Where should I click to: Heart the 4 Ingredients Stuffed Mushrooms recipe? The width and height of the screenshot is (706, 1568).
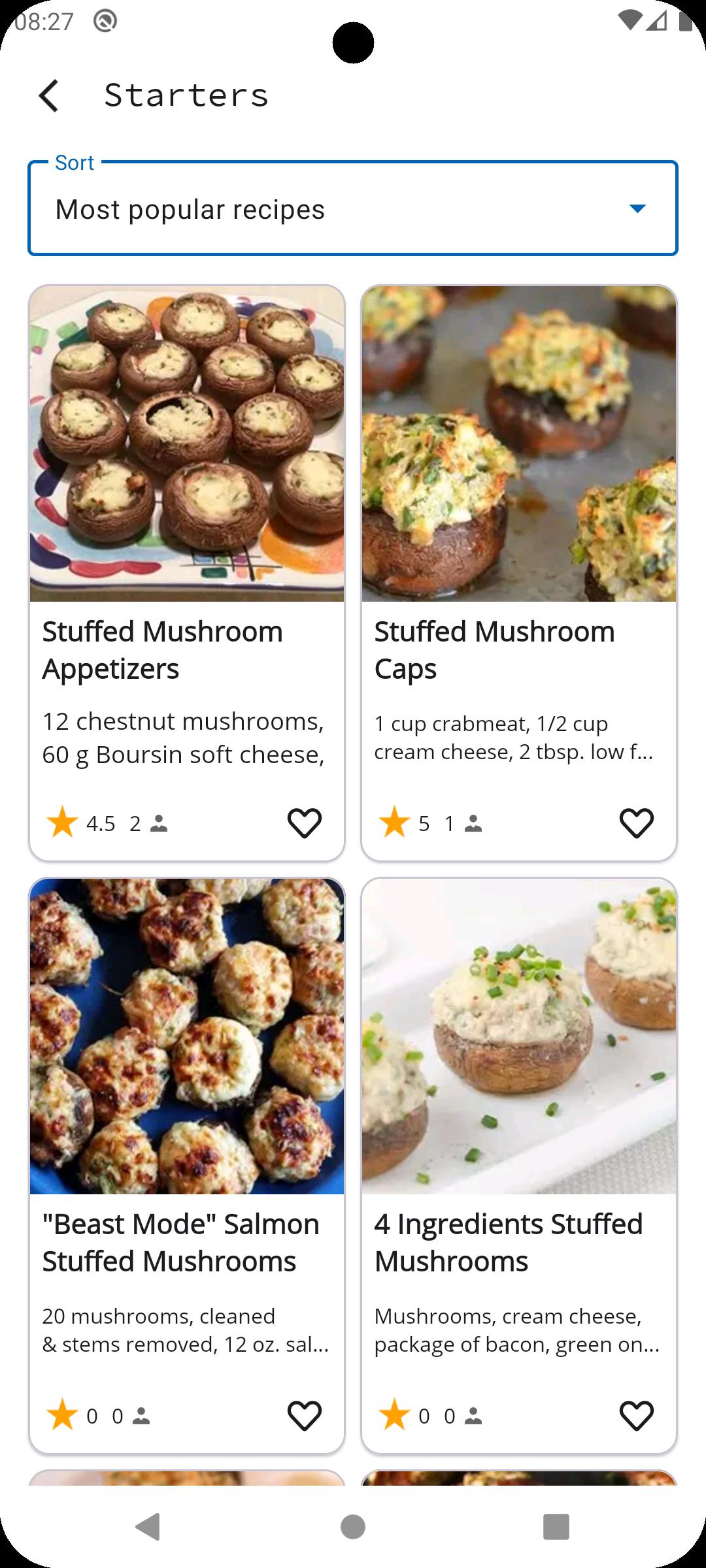pyautogui.click(x=637, y=1416)
